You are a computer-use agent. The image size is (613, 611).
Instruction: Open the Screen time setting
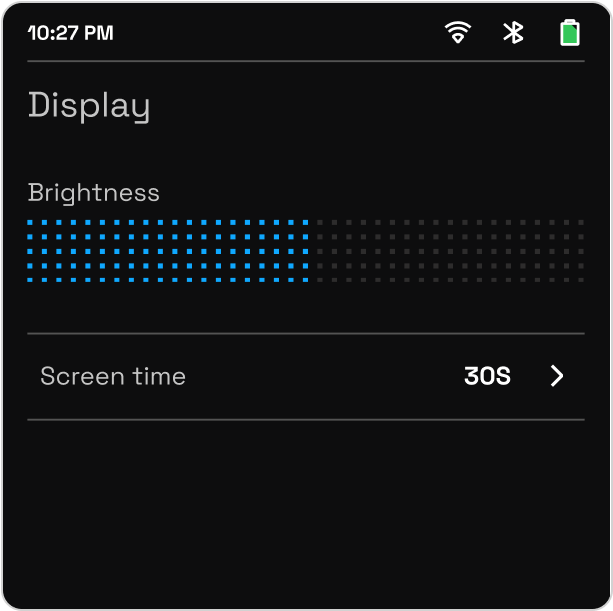[x=305, y=376]
